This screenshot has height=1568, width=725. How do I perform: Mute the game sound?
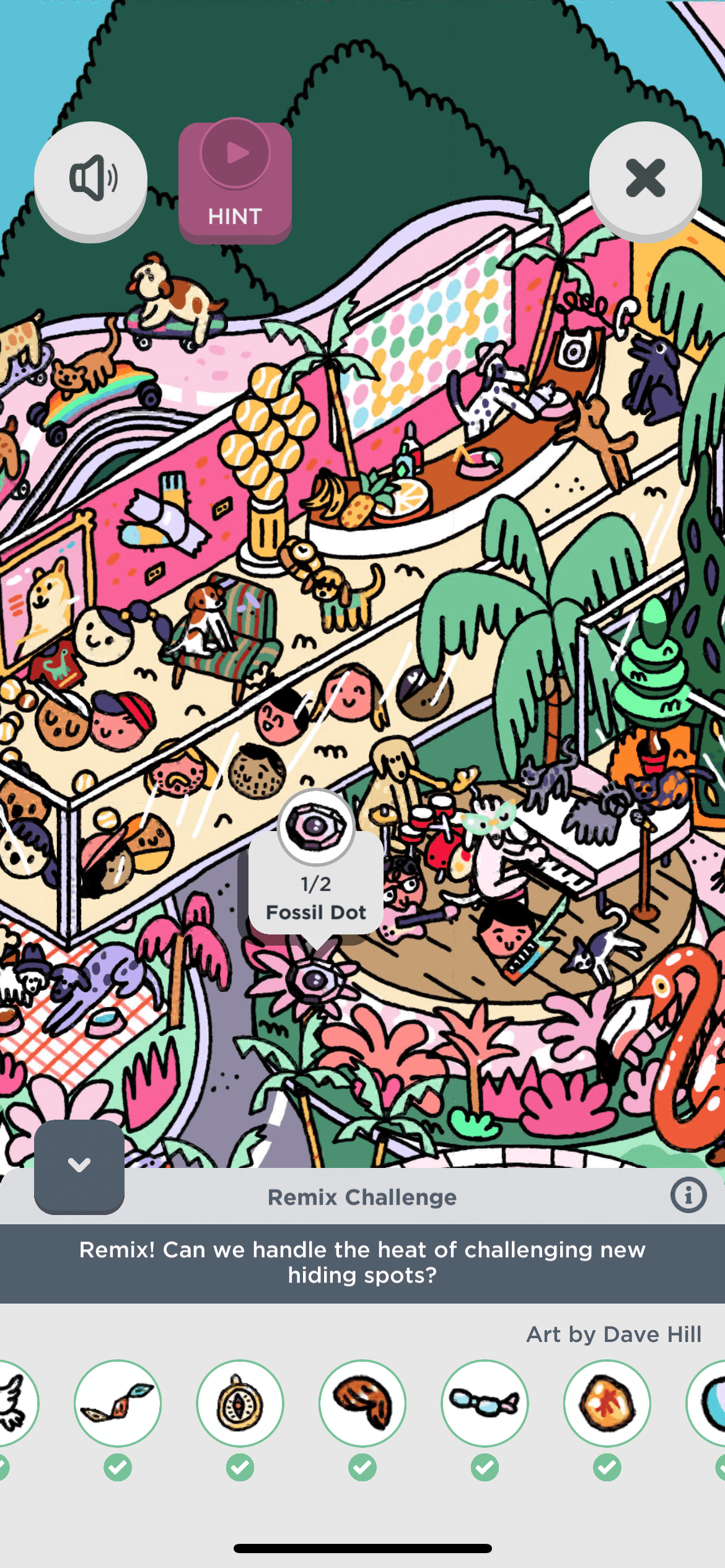tap(91, 180)
